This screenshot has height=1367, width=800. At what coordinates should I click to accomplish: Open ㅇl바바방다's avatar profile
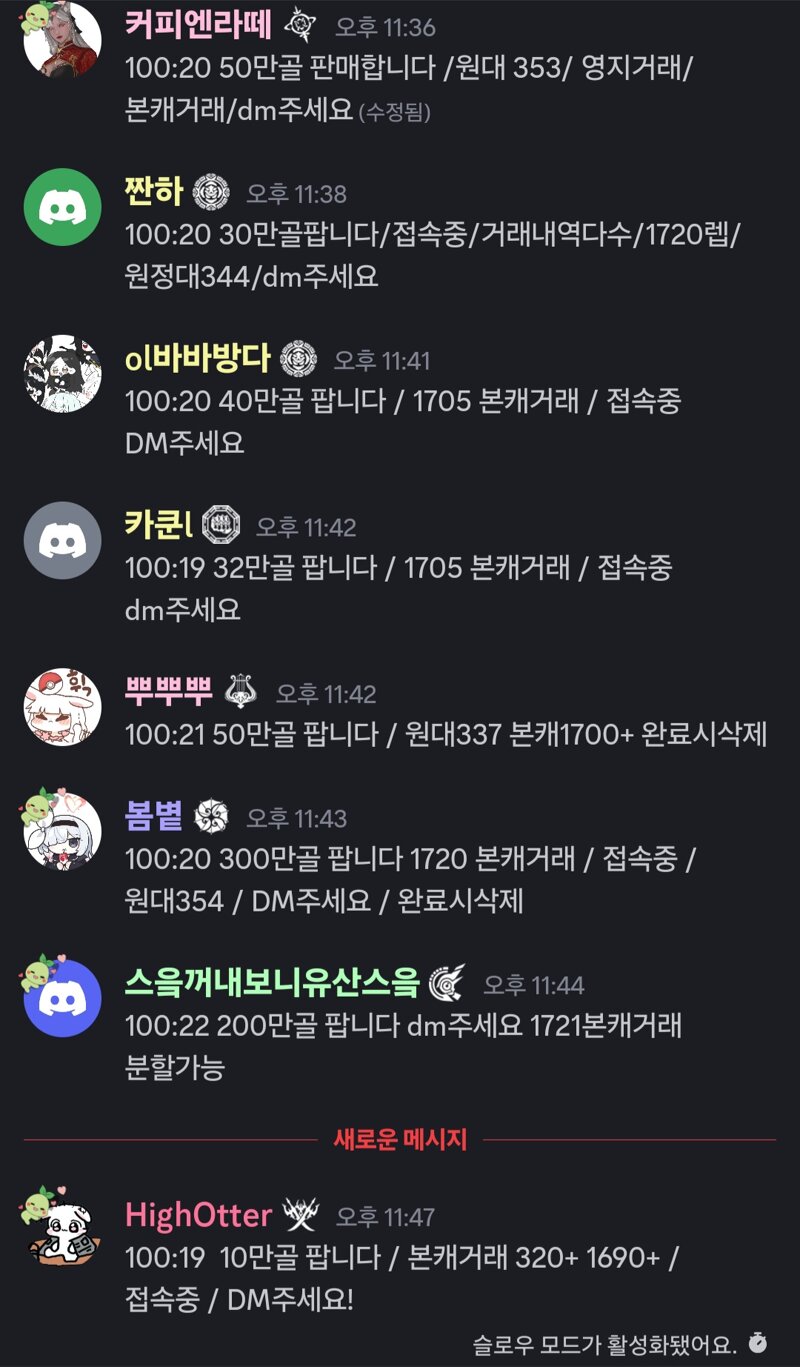pyautogui.click(x=62, y=373)
